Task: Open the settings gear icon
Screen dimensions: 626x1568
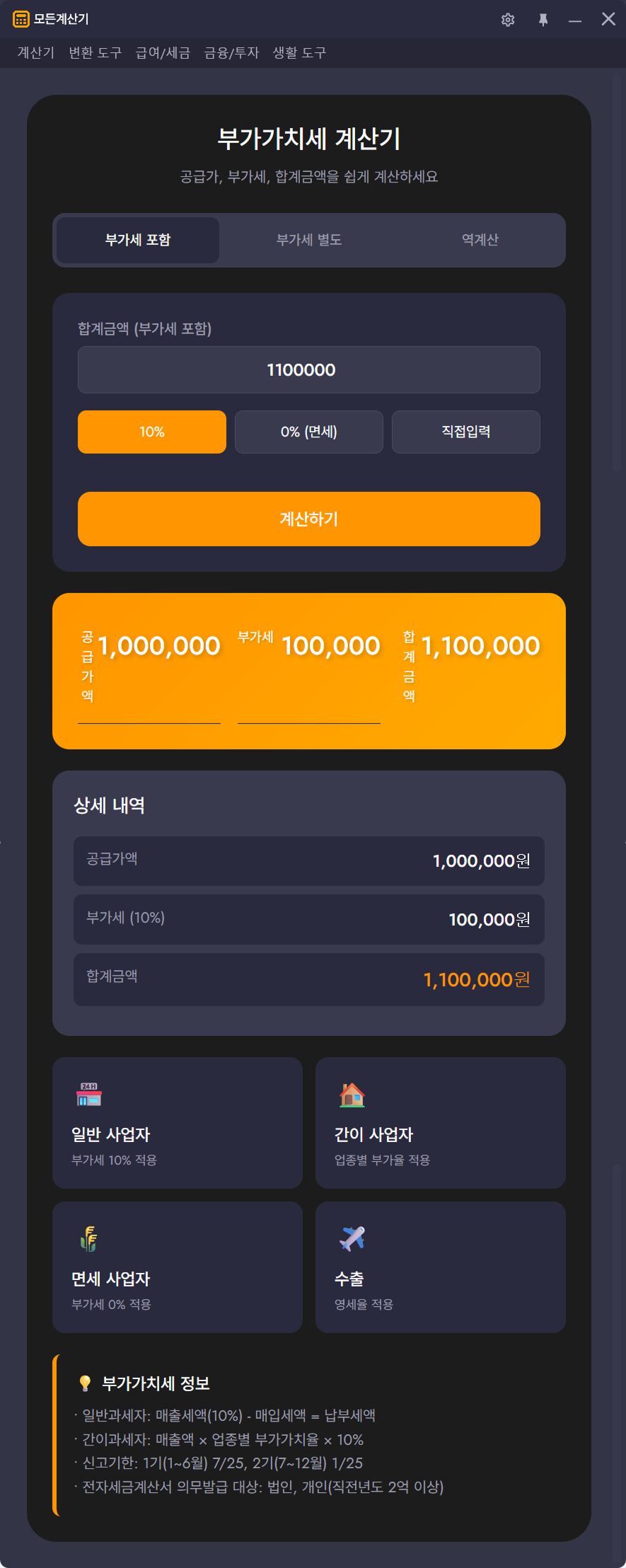Action: tap(508, 19)
